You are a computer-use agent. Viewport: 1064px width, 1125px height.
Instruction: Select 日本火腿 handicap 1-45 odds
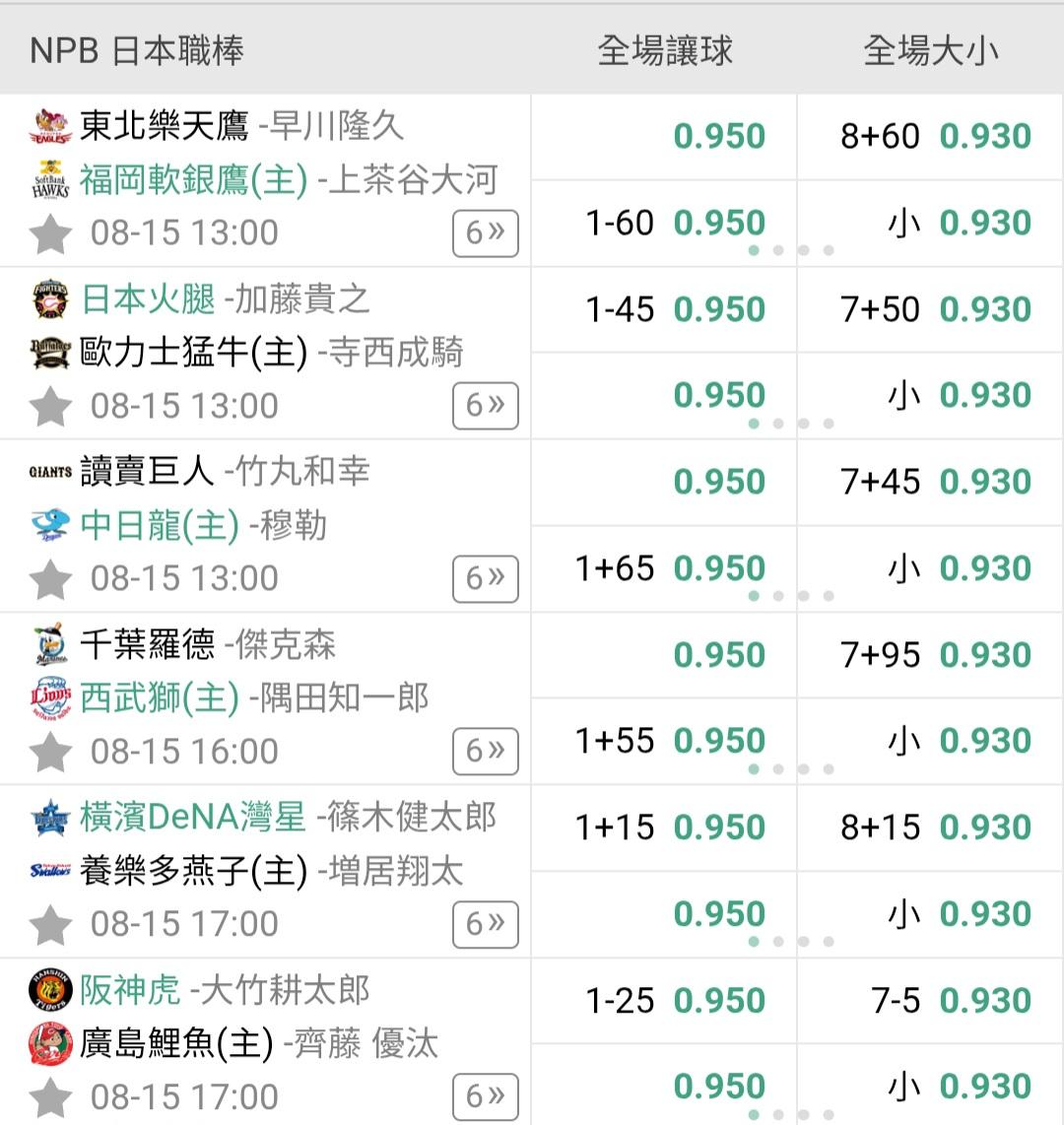point(664,310)
